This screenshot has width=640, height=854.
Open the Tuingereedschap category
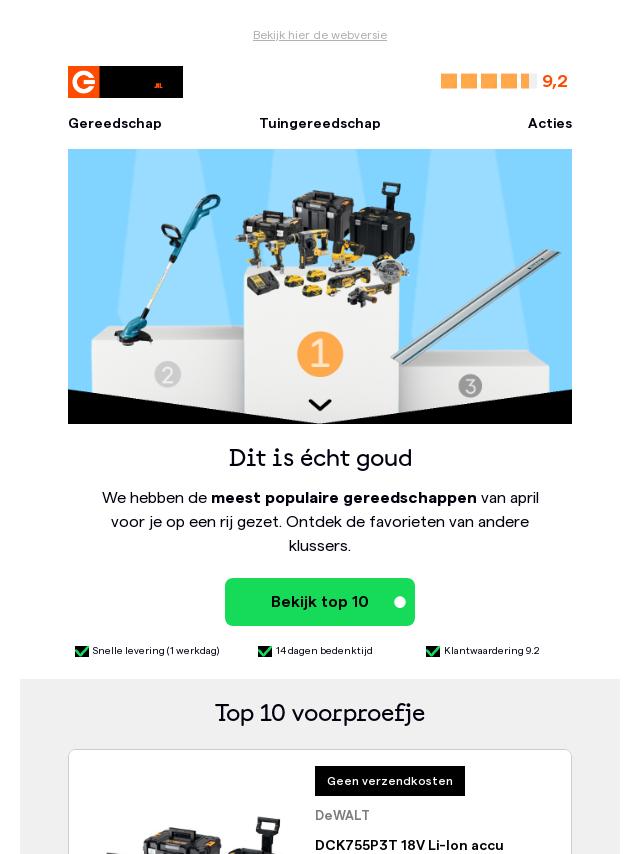(x=319, y=123)
